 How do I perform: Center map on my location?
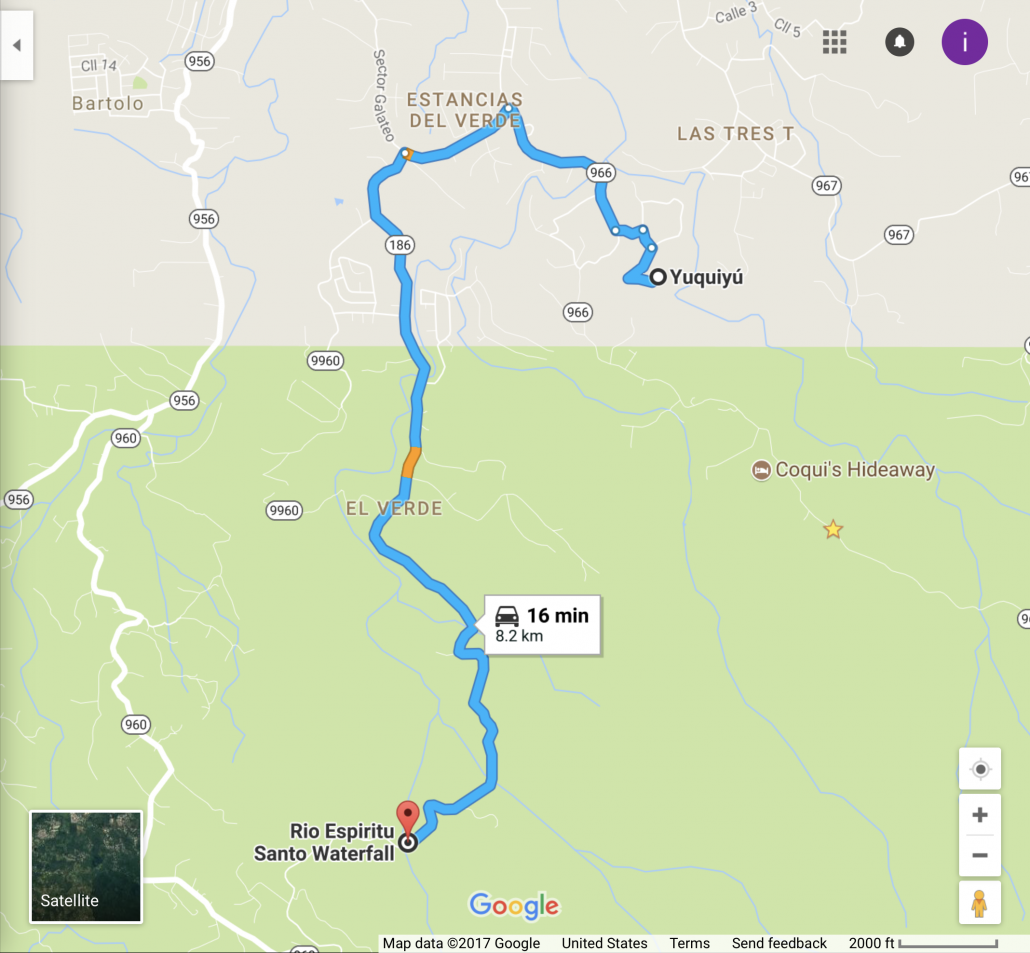(x=980, y=769)
